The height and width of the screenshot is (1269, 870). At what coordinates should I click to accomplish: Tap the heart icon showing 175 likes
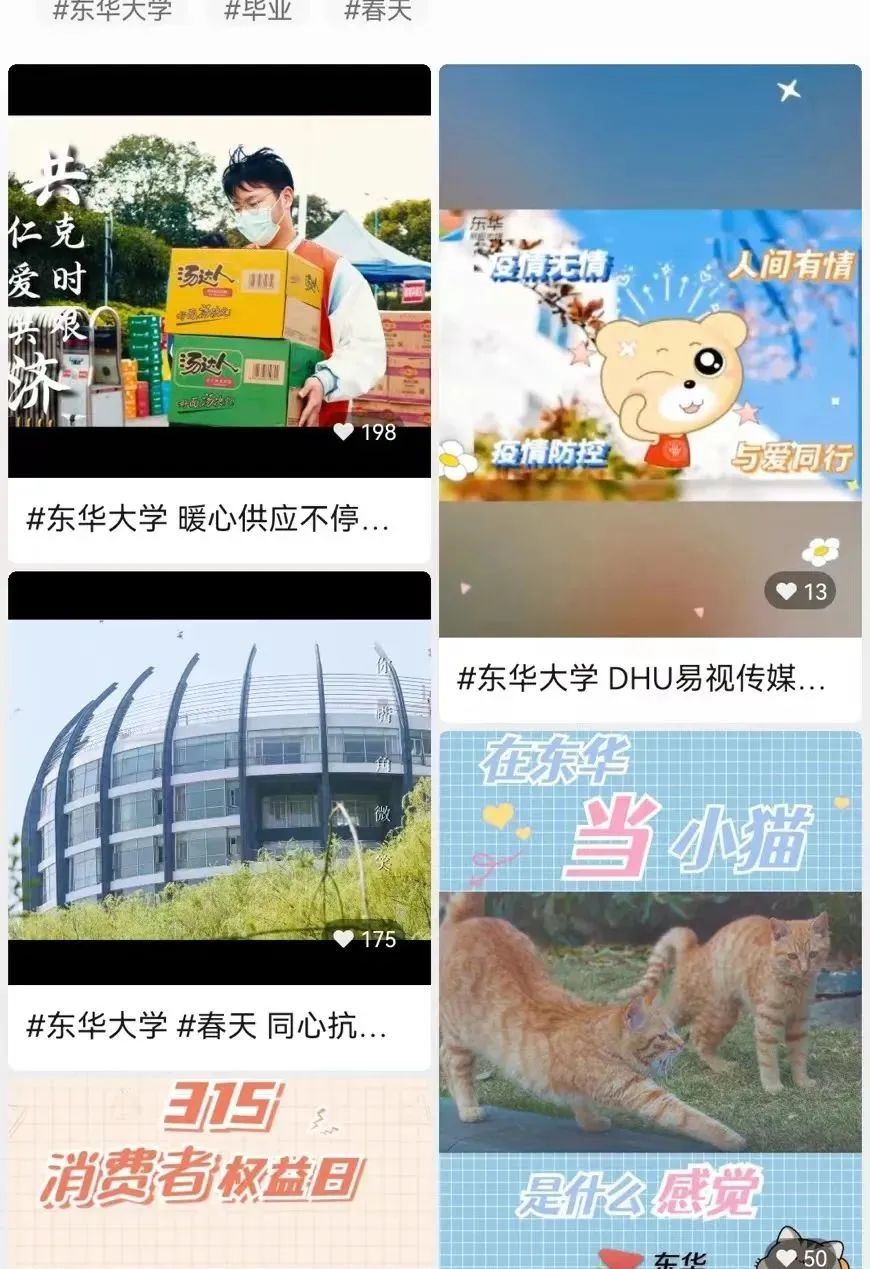344,939
